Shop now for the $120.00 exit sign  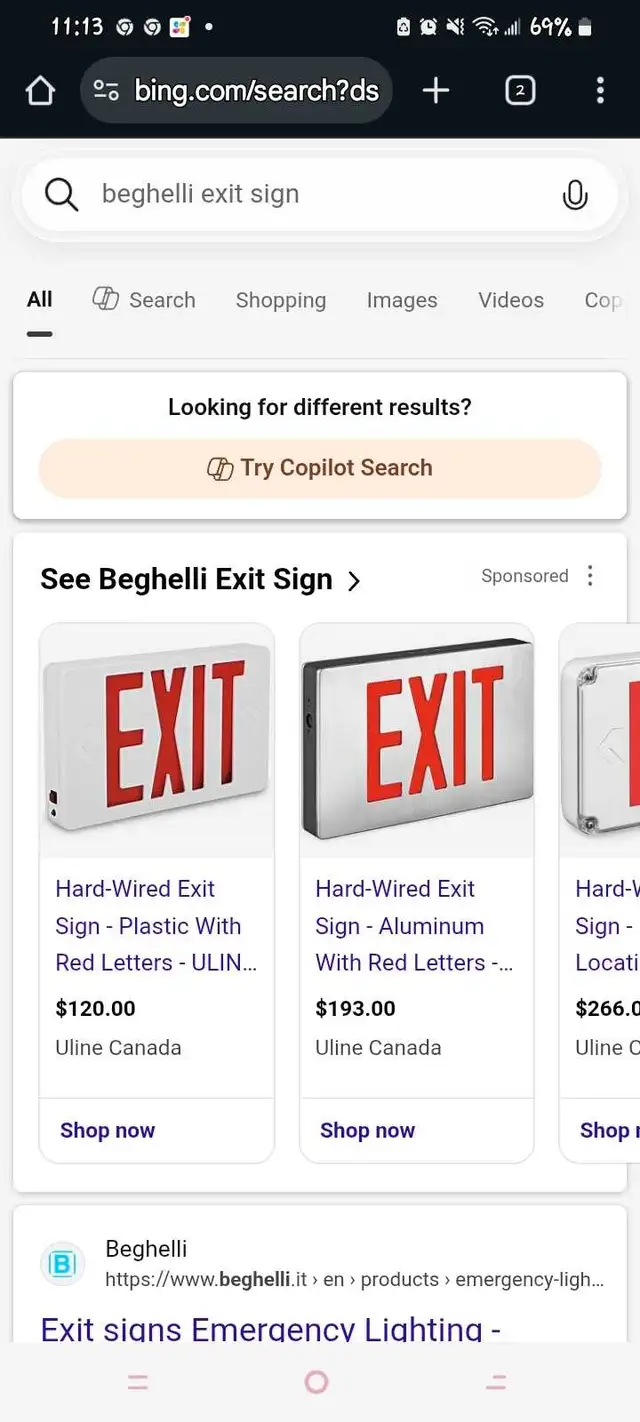click(x=107, y=1130)
